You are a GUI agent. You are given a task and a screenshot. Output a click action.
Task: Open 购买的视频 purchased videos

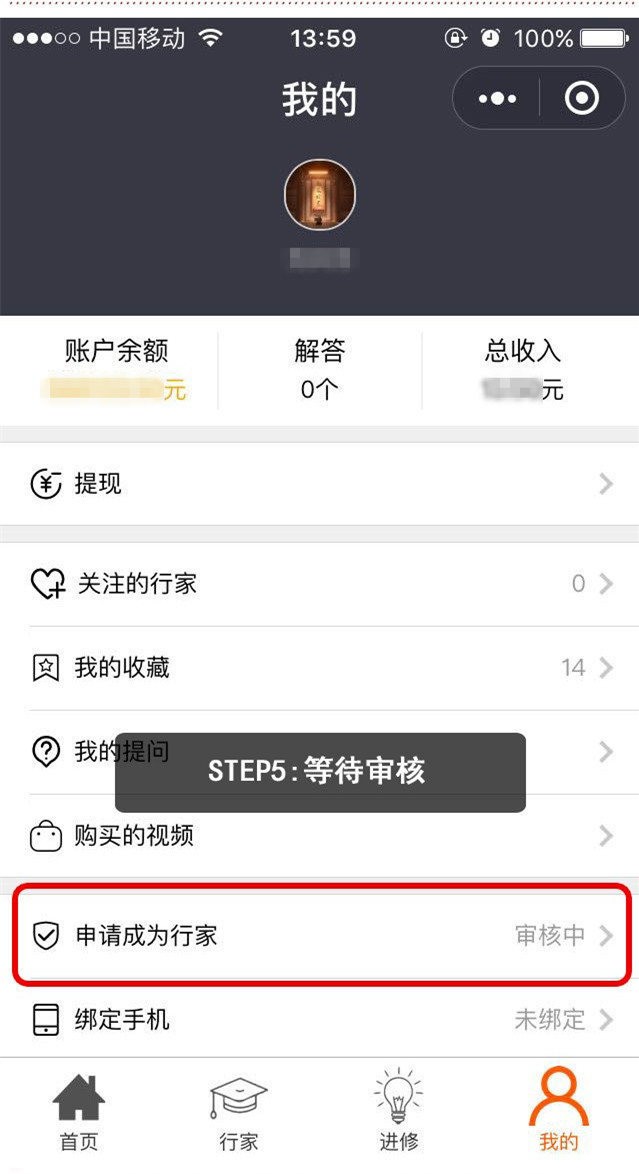[320, 836]
